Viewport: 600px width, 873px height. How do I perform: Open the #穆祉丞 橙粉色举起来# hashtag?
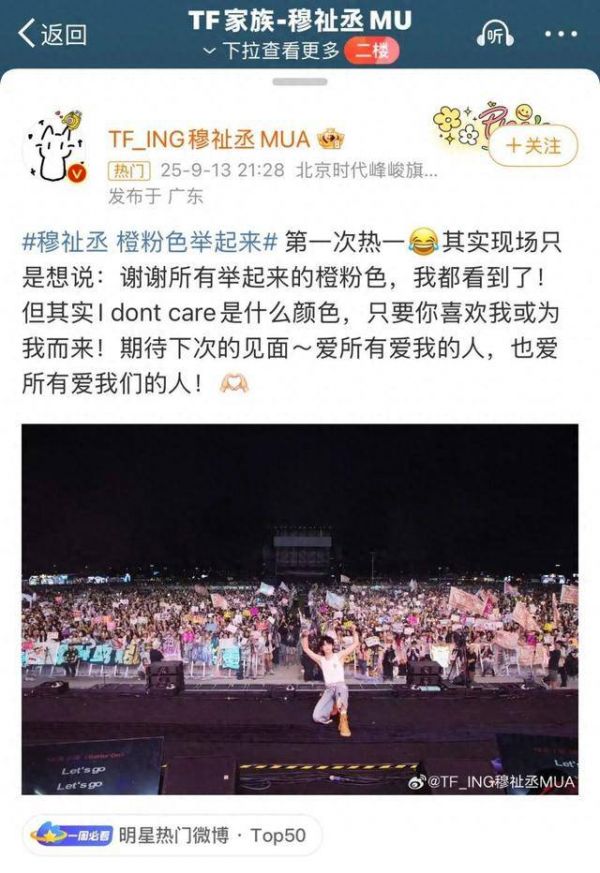coord(149,240)
